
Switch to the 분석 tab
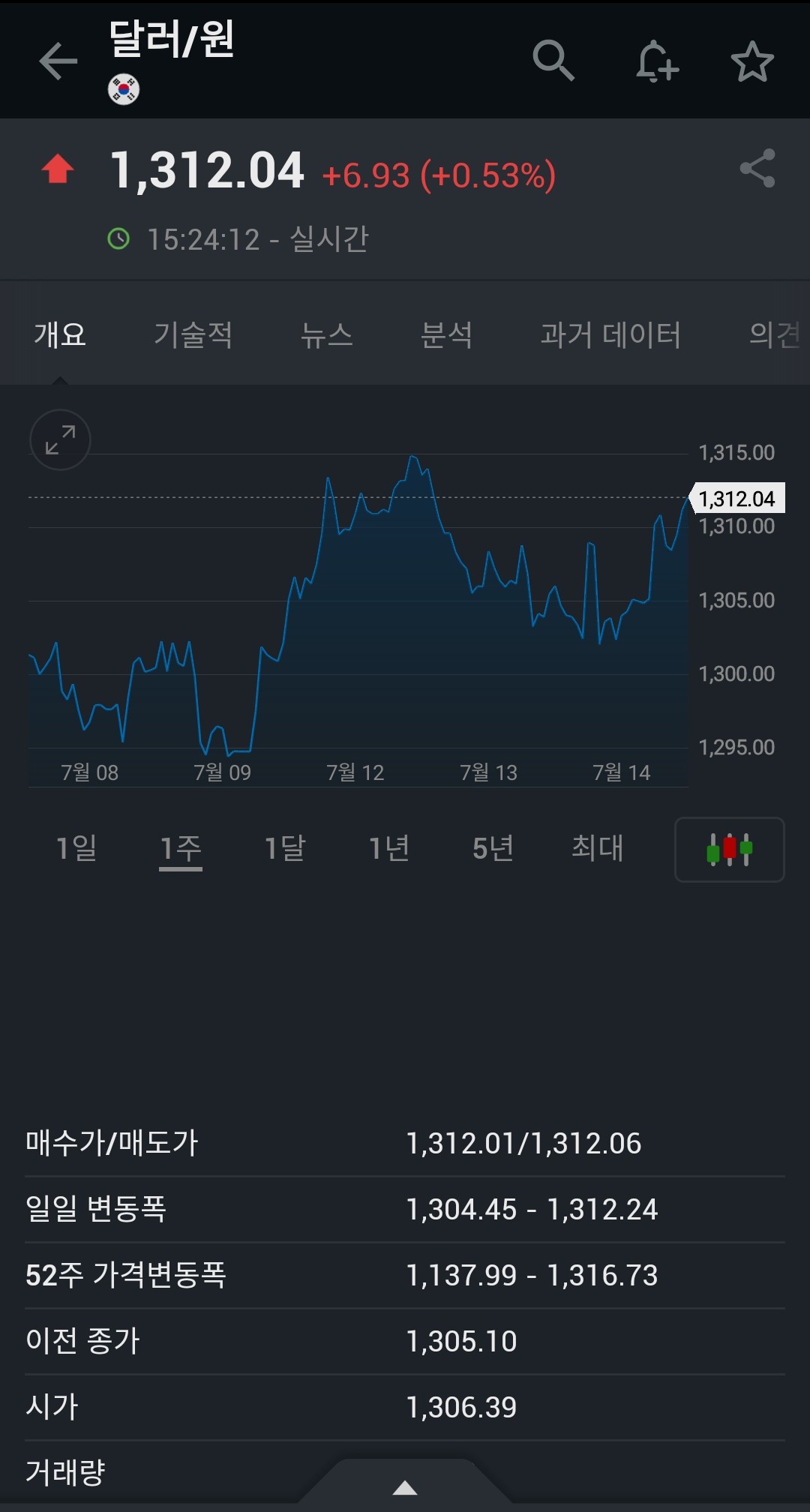click(x=446, y=334)
